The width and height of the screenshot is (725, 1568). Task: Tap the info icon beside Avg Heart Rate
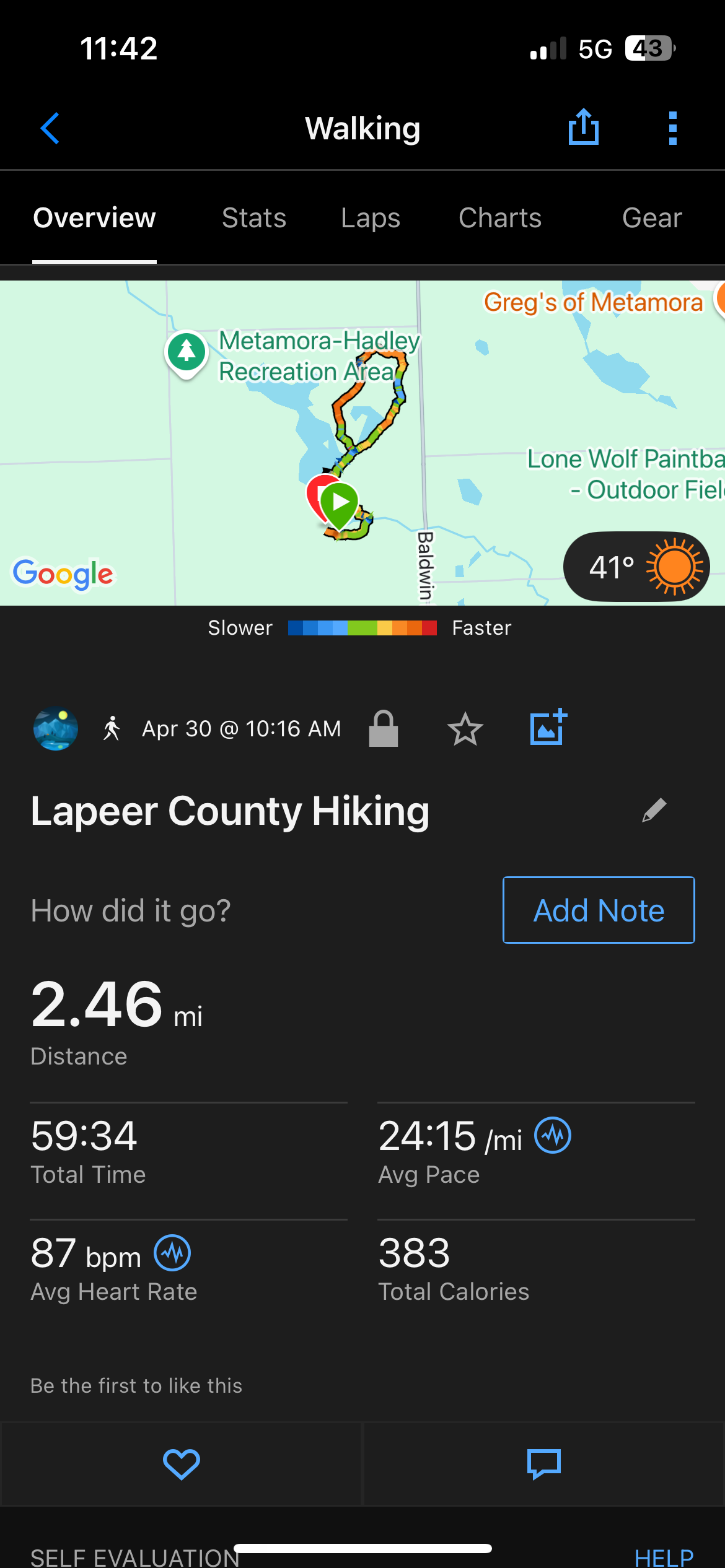point(172,1252)
